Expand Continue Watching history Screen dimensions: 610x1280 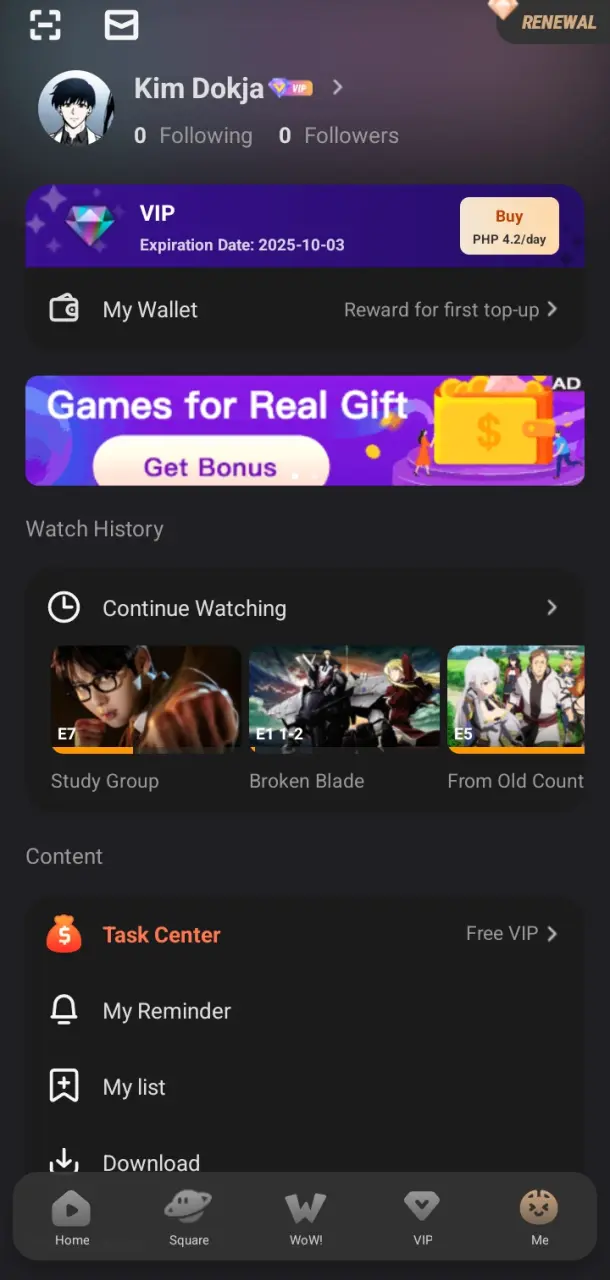305,608
